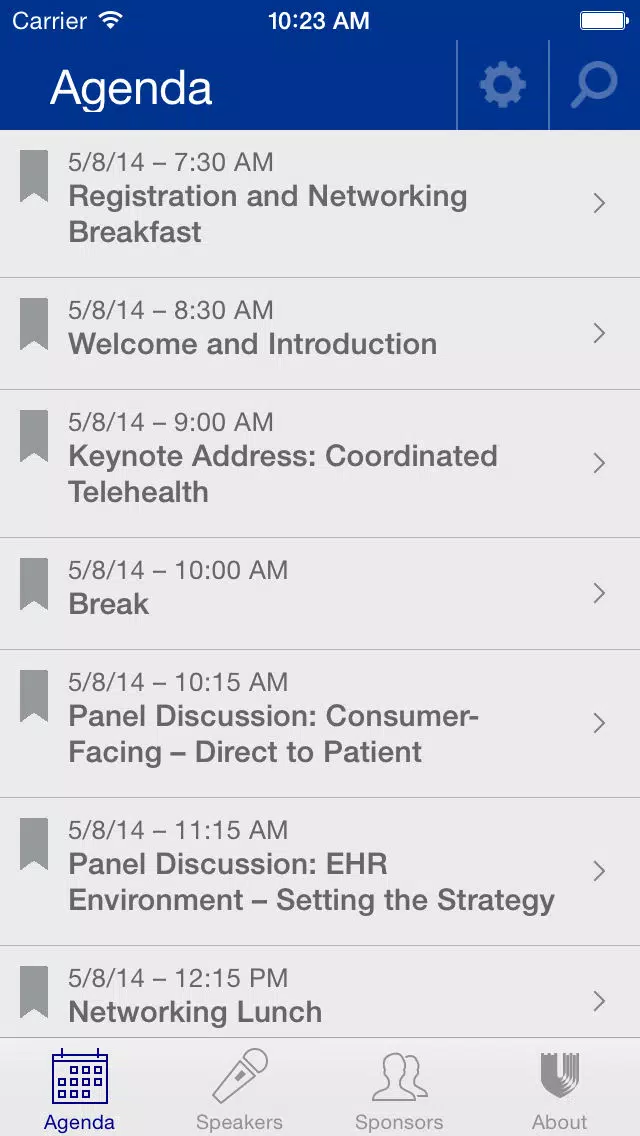Open the search magnifier
The height and width of the screenshot is (1136, 640).
tap(594, 85)
